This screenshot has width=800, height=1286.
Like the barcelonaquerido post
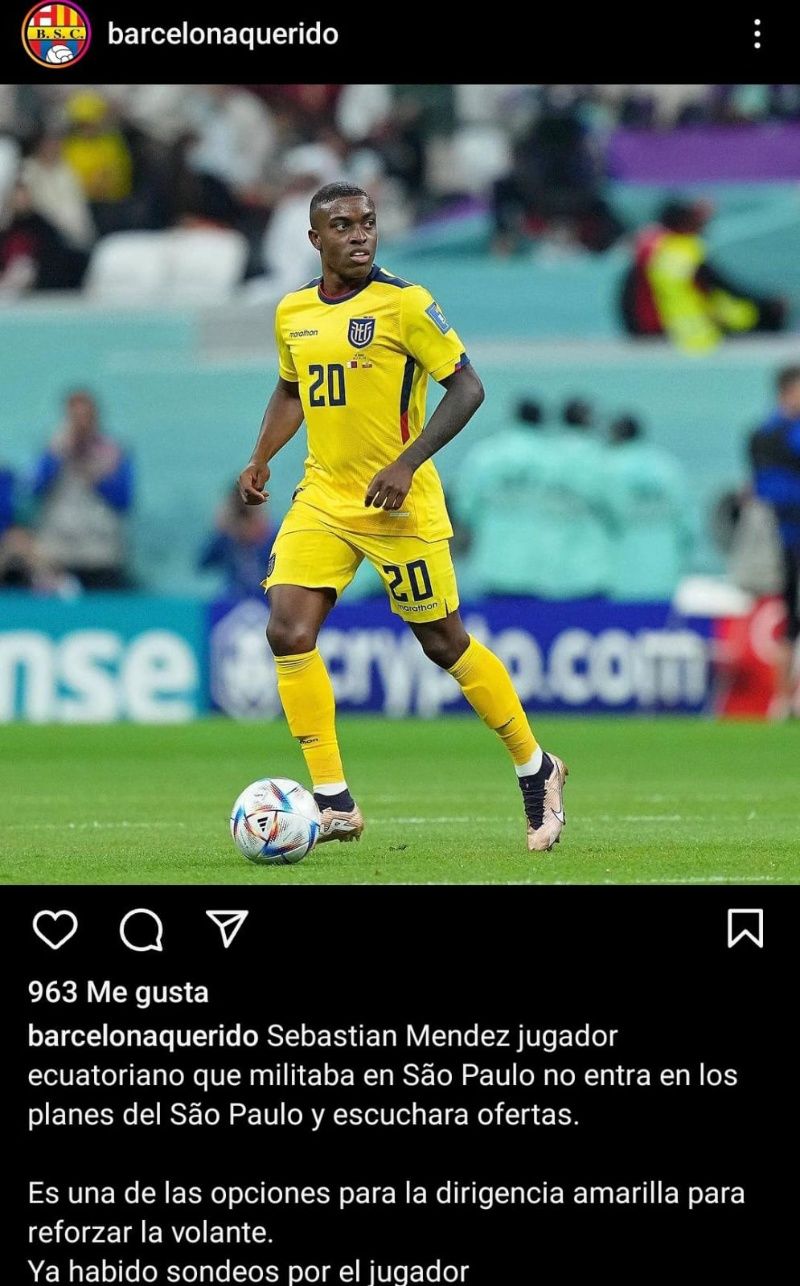click(x=55, y=929)
